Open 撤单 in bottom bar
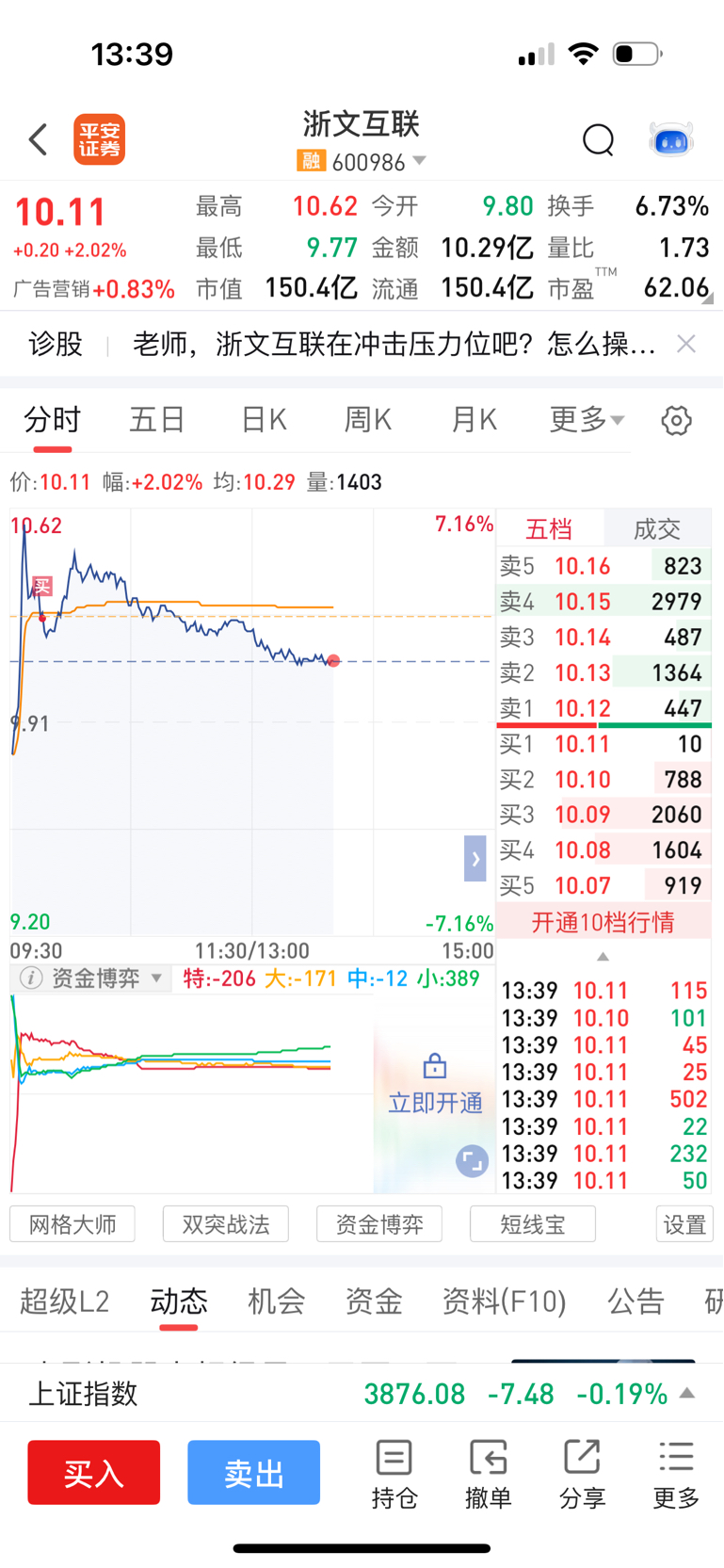 pos(488,1474)
